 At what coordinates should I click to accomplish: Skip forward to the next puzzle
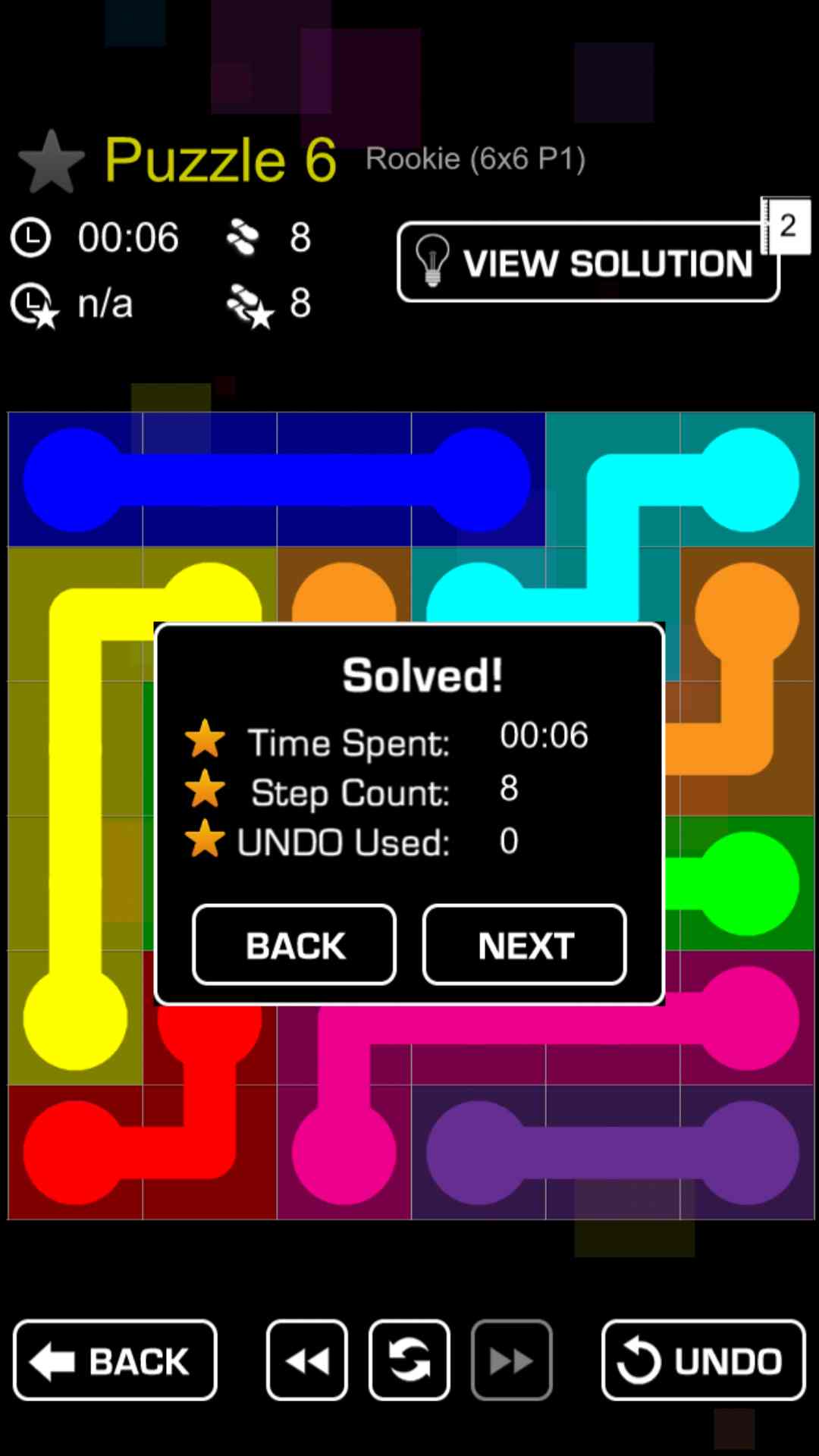pyautogui.click(x=512, y=1360)
